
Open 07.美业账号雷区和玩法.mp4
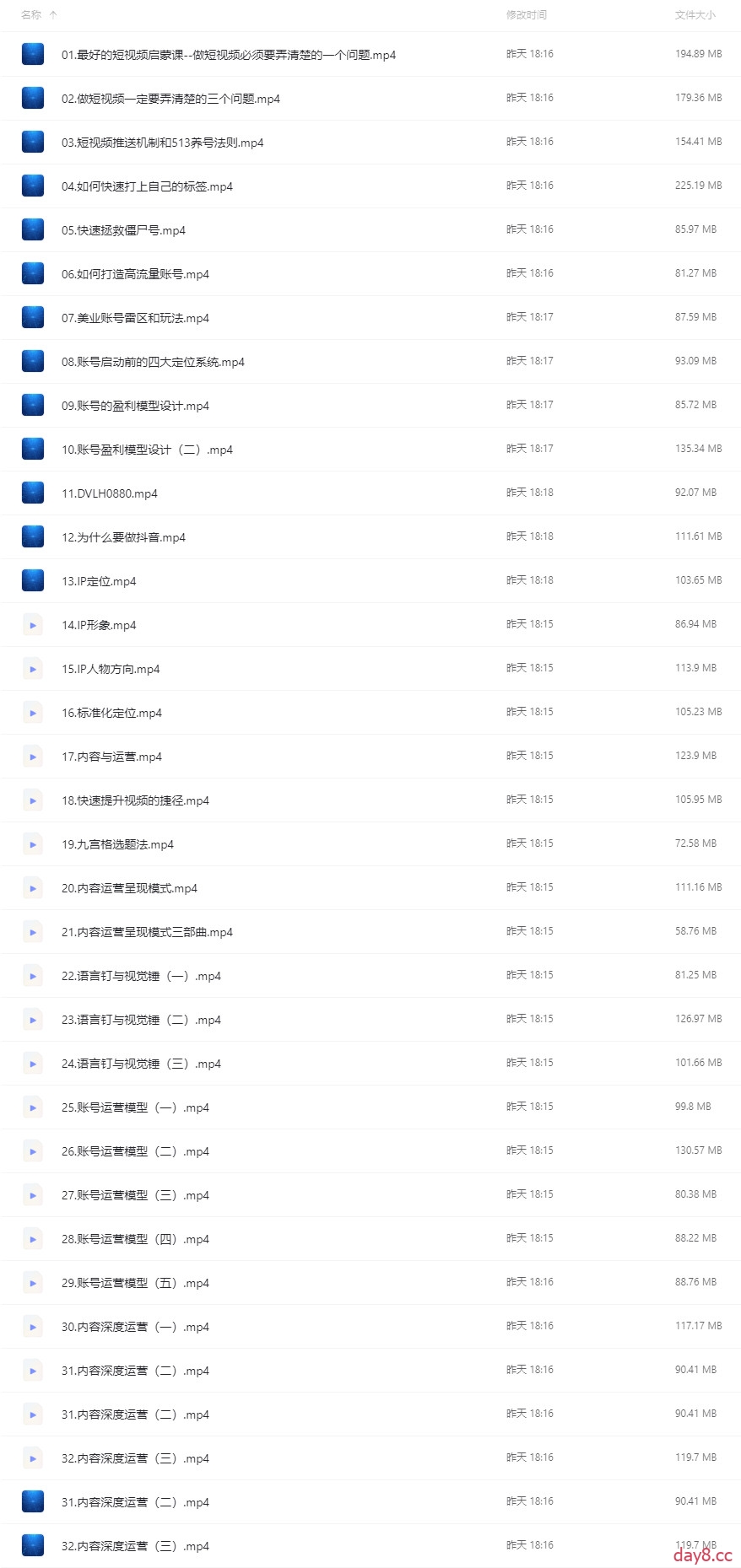point(135,318)
